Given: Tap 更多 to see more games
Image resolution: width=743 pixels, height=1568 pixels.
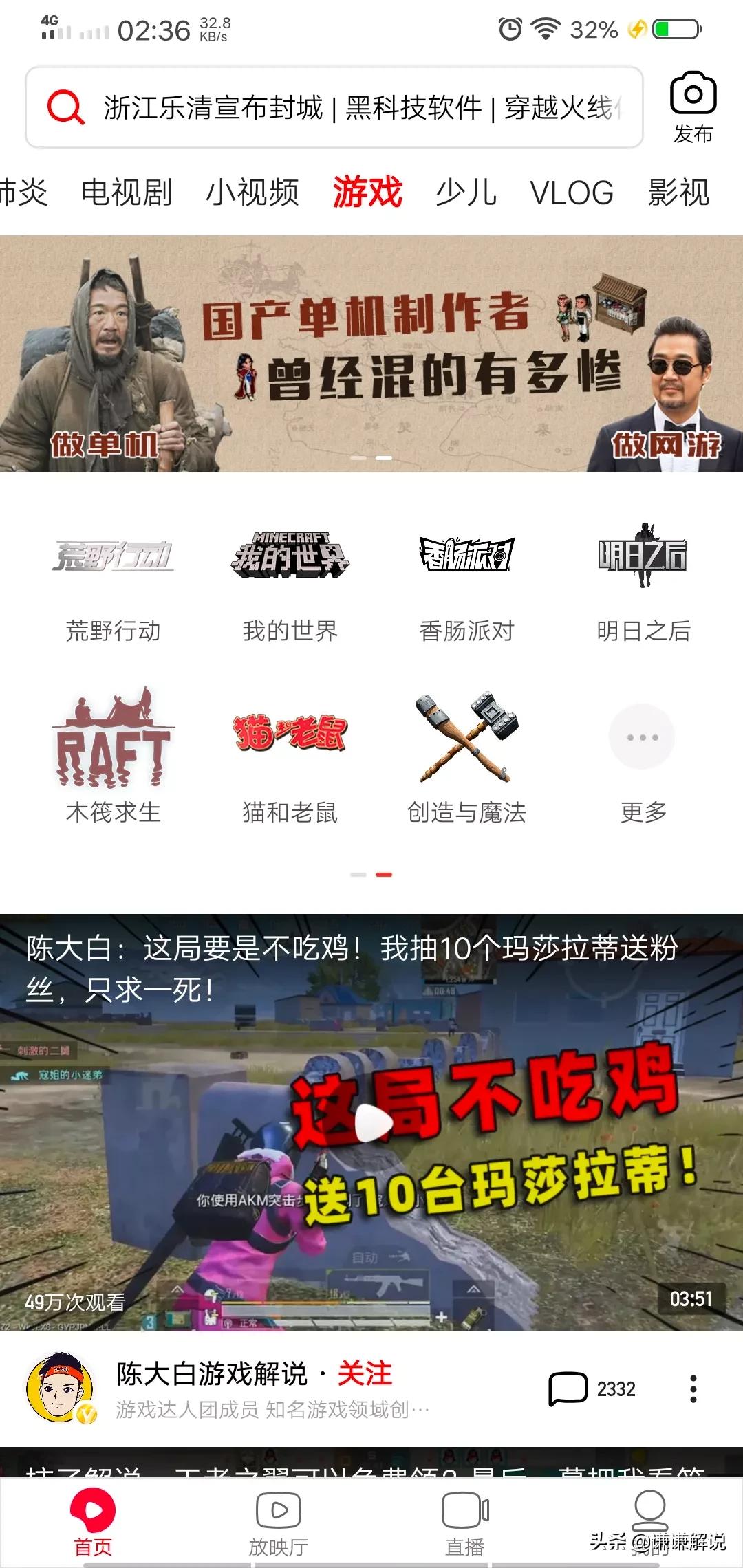Looking at the screenshot, I should coord(643,756).
